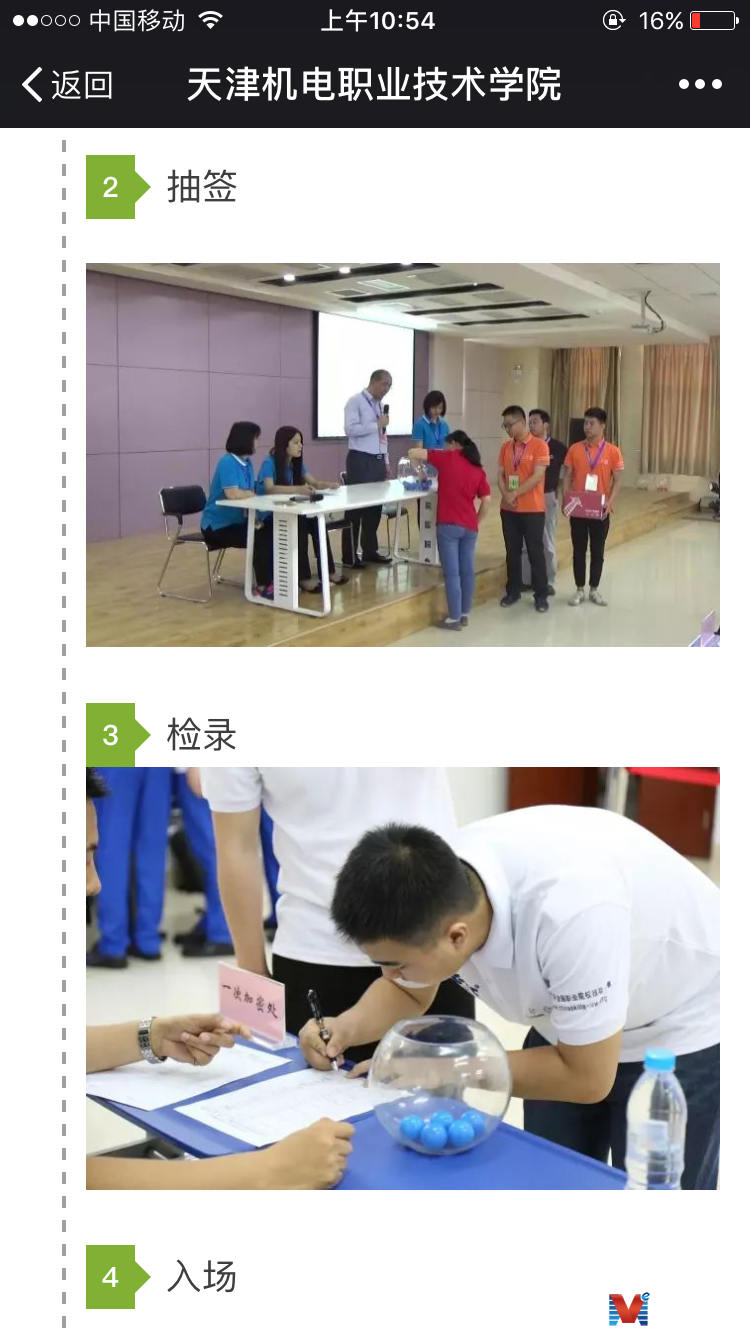Open the three-dot more options menu

(700, 85)
